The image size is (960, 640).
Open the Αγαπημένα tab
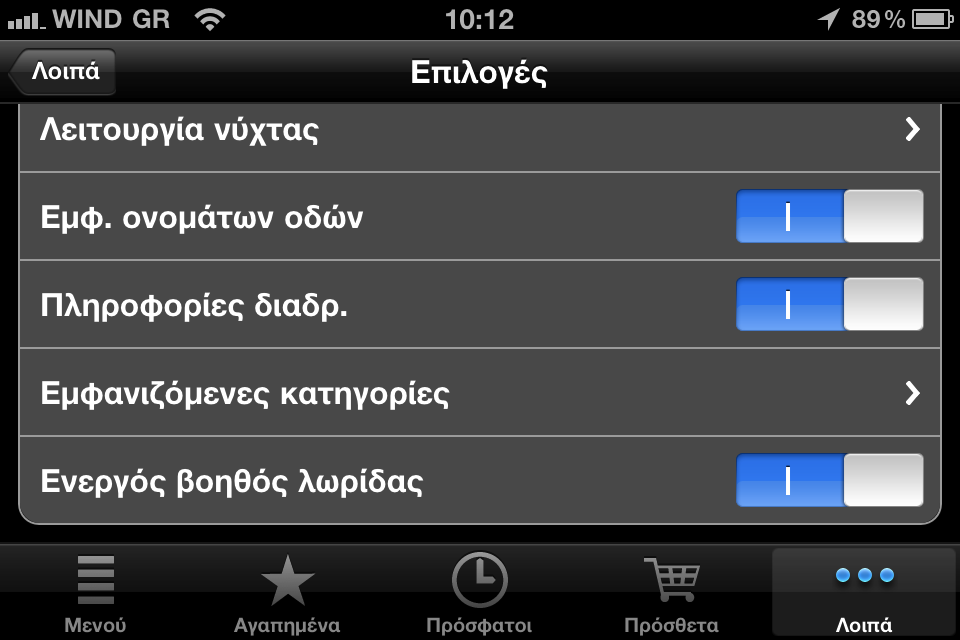click(287, 593)
